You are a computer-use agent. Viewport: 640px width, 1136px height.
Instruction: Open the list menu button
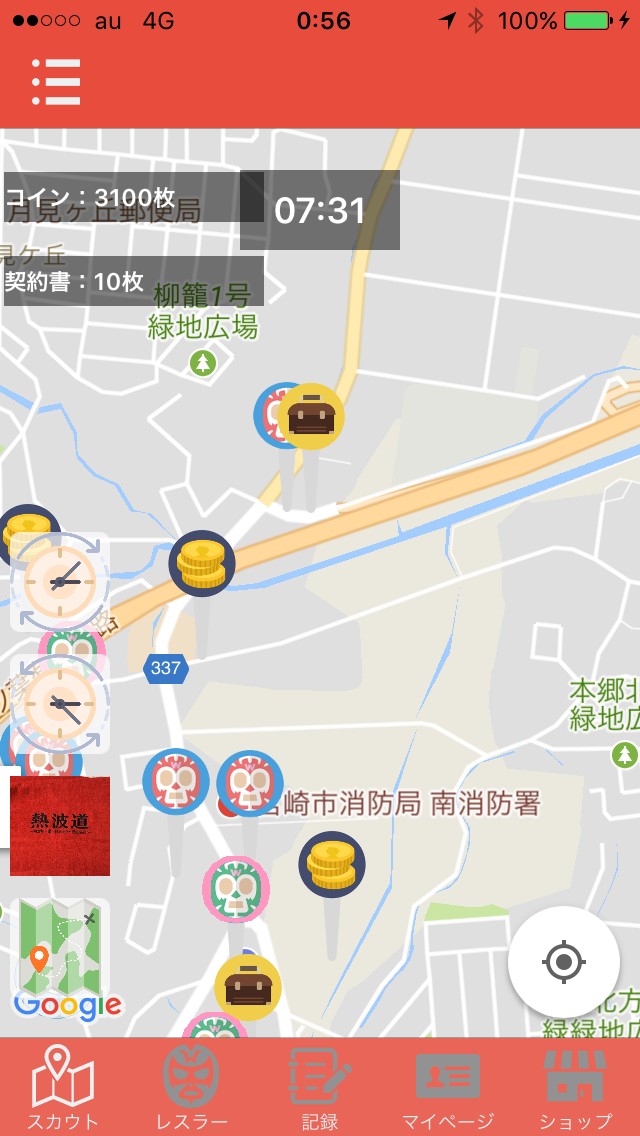pyautogui.click(x=56, y=82)
